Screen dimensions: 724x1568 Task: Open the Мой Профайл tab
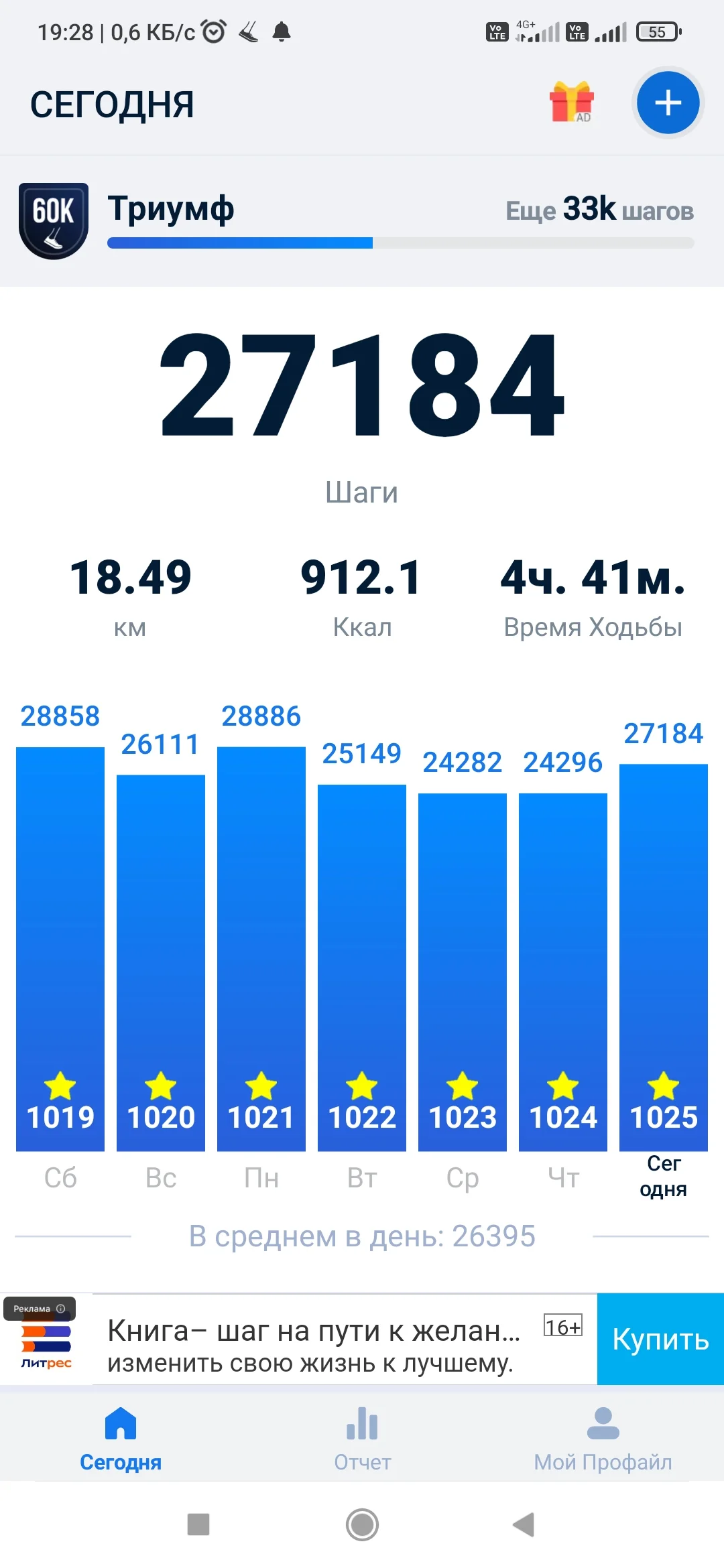click(603, 1439)
